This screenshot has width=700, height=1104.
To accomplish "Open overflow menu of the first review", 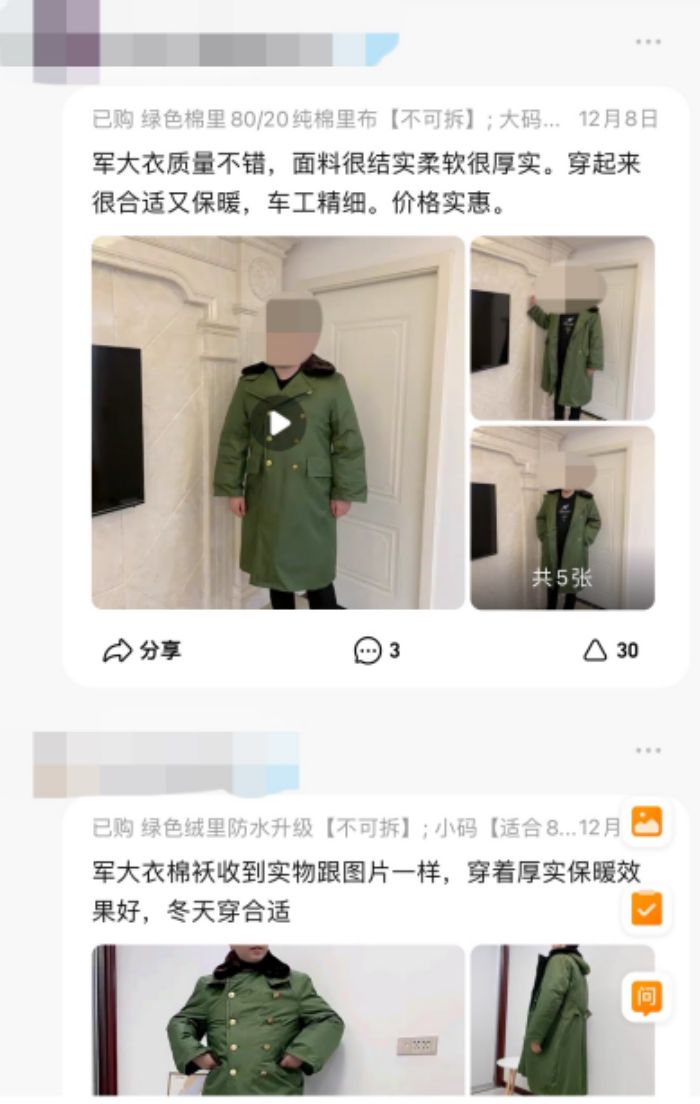I will pos(647,42).
